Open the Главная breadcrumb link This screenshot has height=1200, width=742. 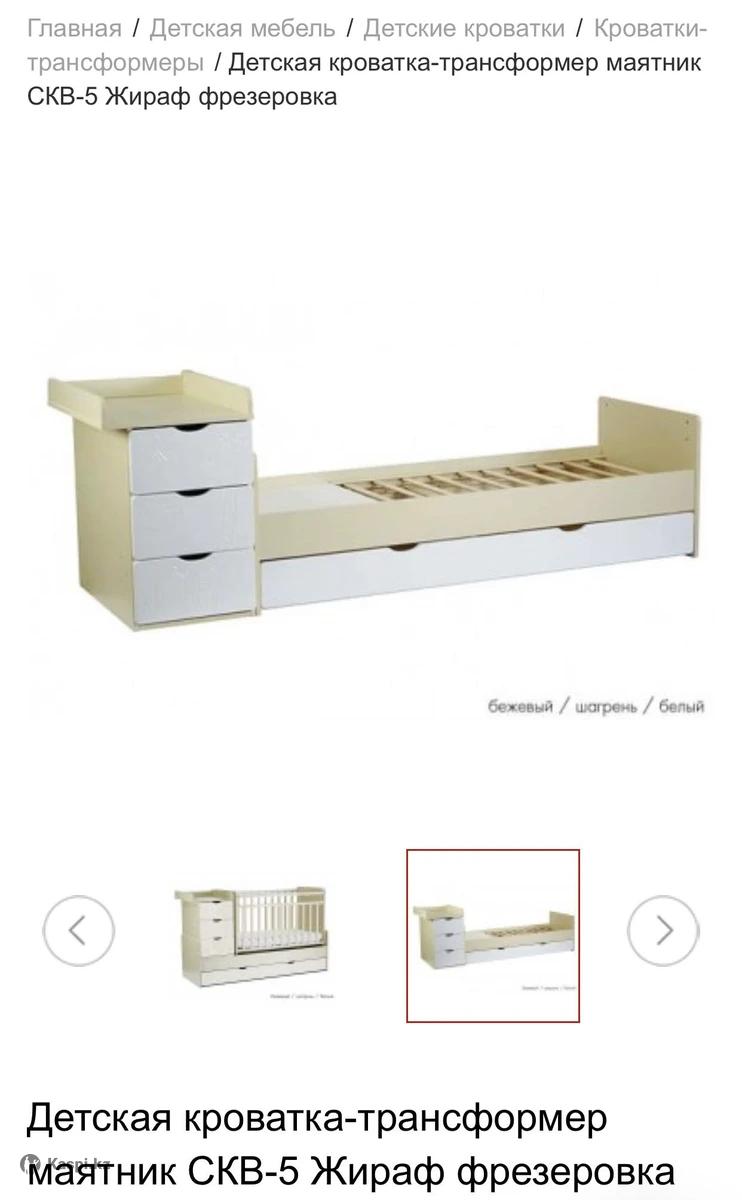coord(74,28)
